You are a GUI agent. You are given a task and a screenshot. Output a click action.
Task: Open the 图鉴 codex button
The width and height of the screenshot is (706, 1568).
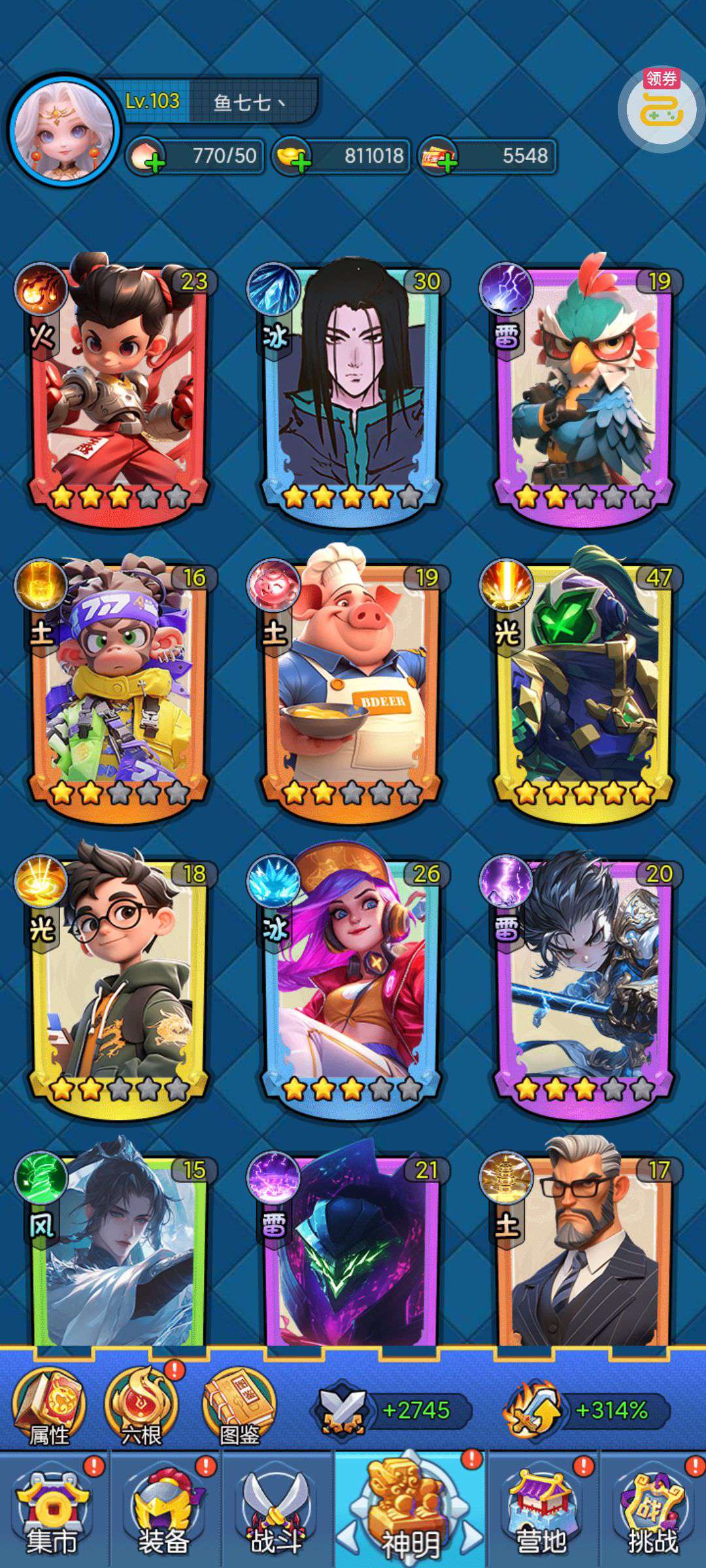click(239, 1405)
